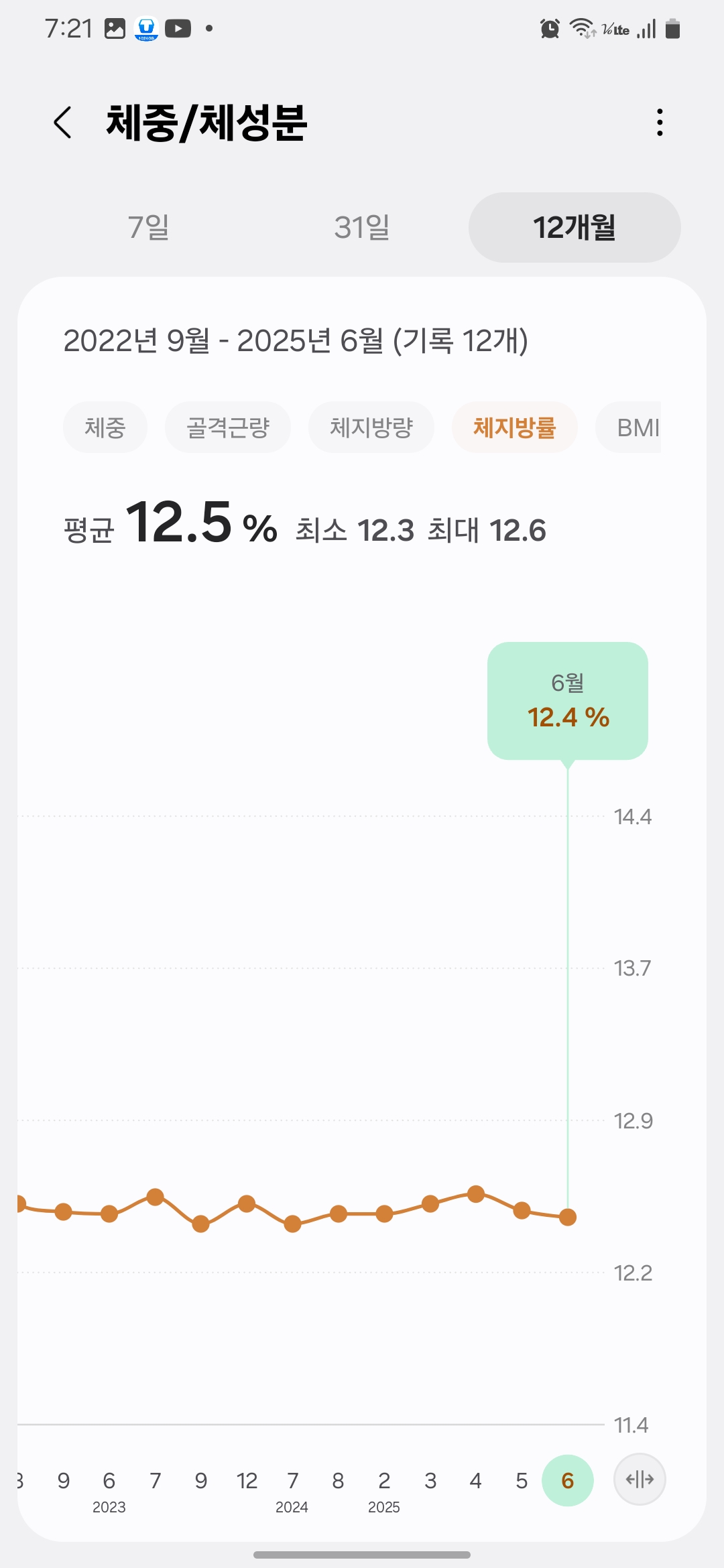The width and height of the screenshot is (724, 1568).
Task: Click the back arrow to return
Action: (x=64, y=123)
